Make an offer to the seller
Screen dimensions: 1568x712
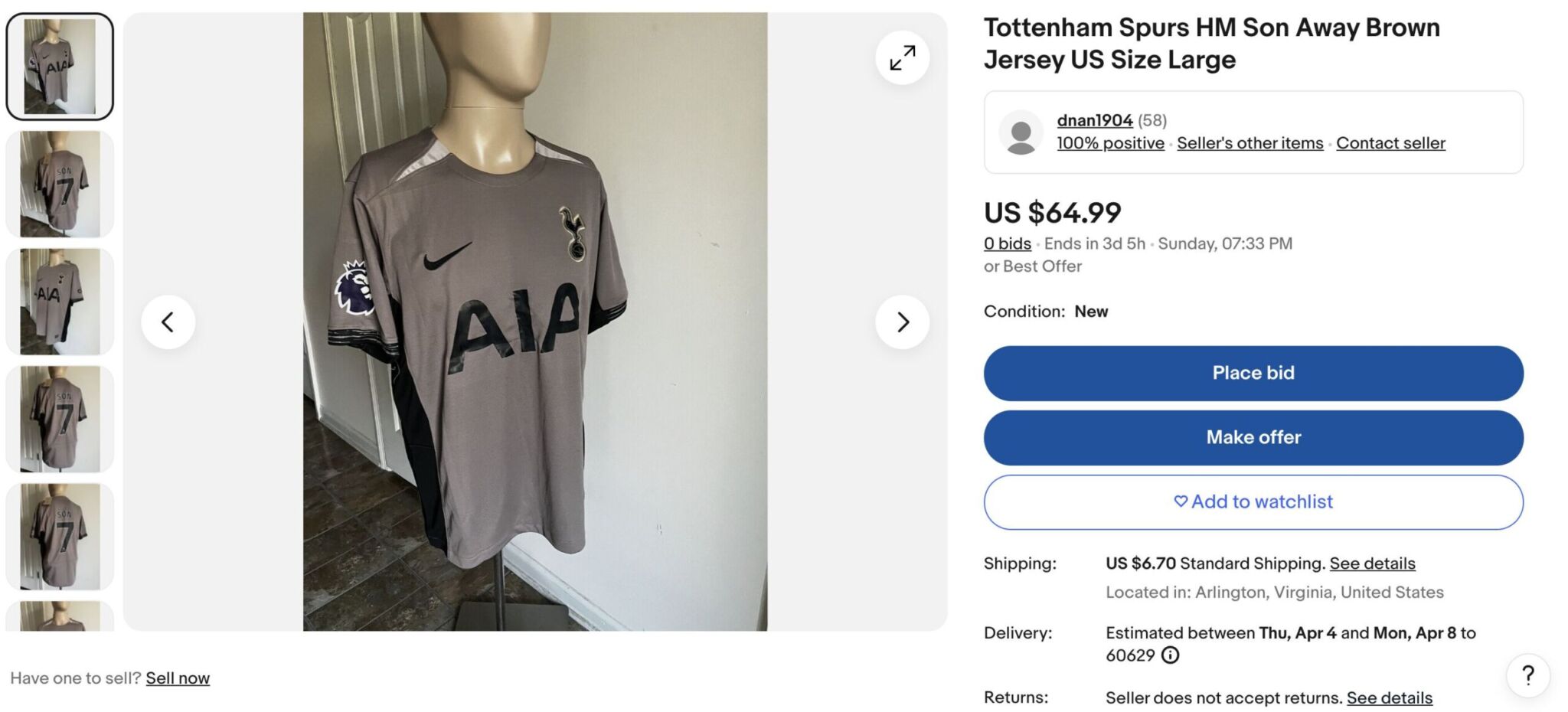pos(1253,437)
